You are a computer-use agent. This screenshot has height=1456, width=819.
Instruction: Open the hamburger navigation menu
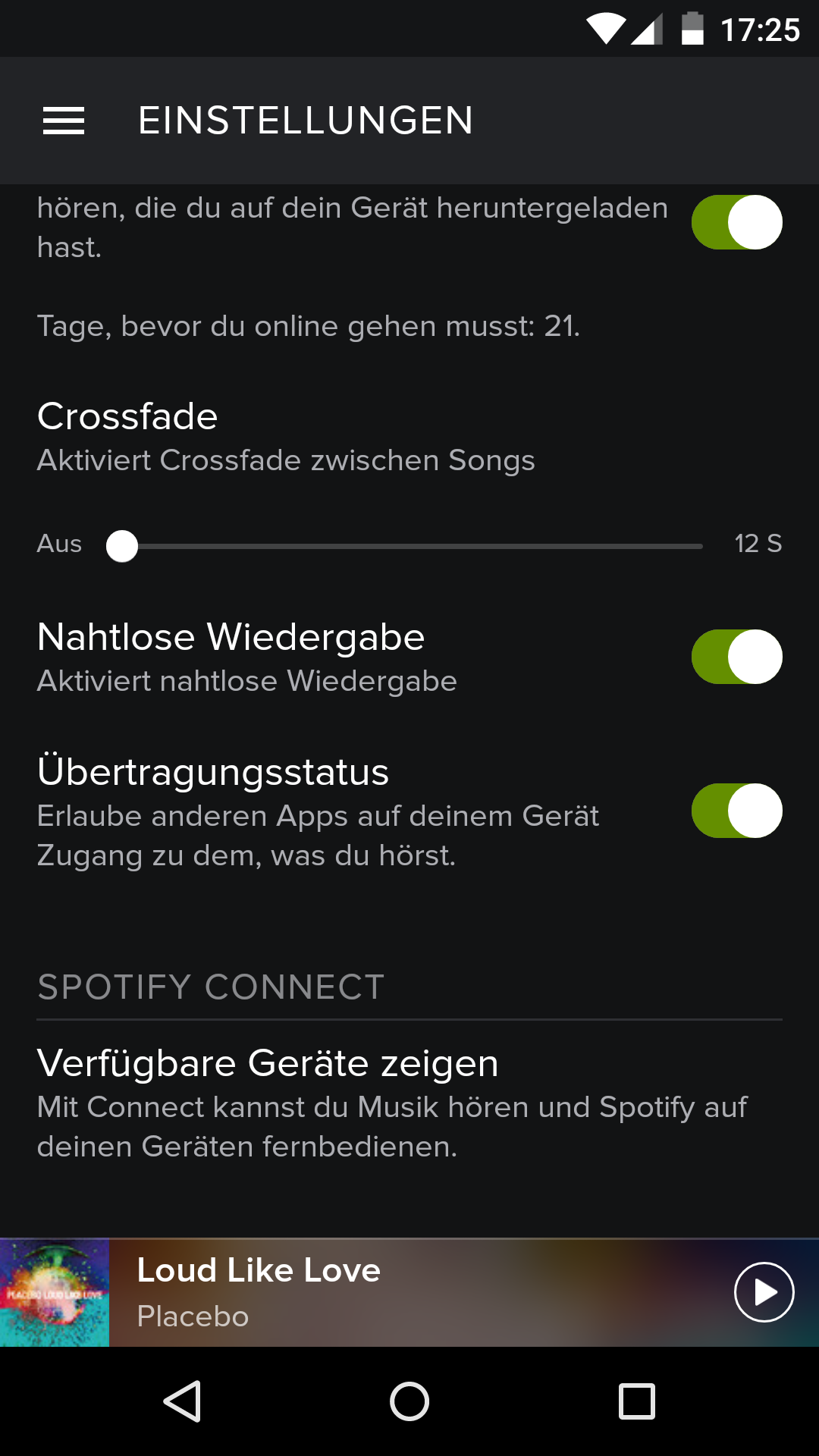[x=64, y=121]
